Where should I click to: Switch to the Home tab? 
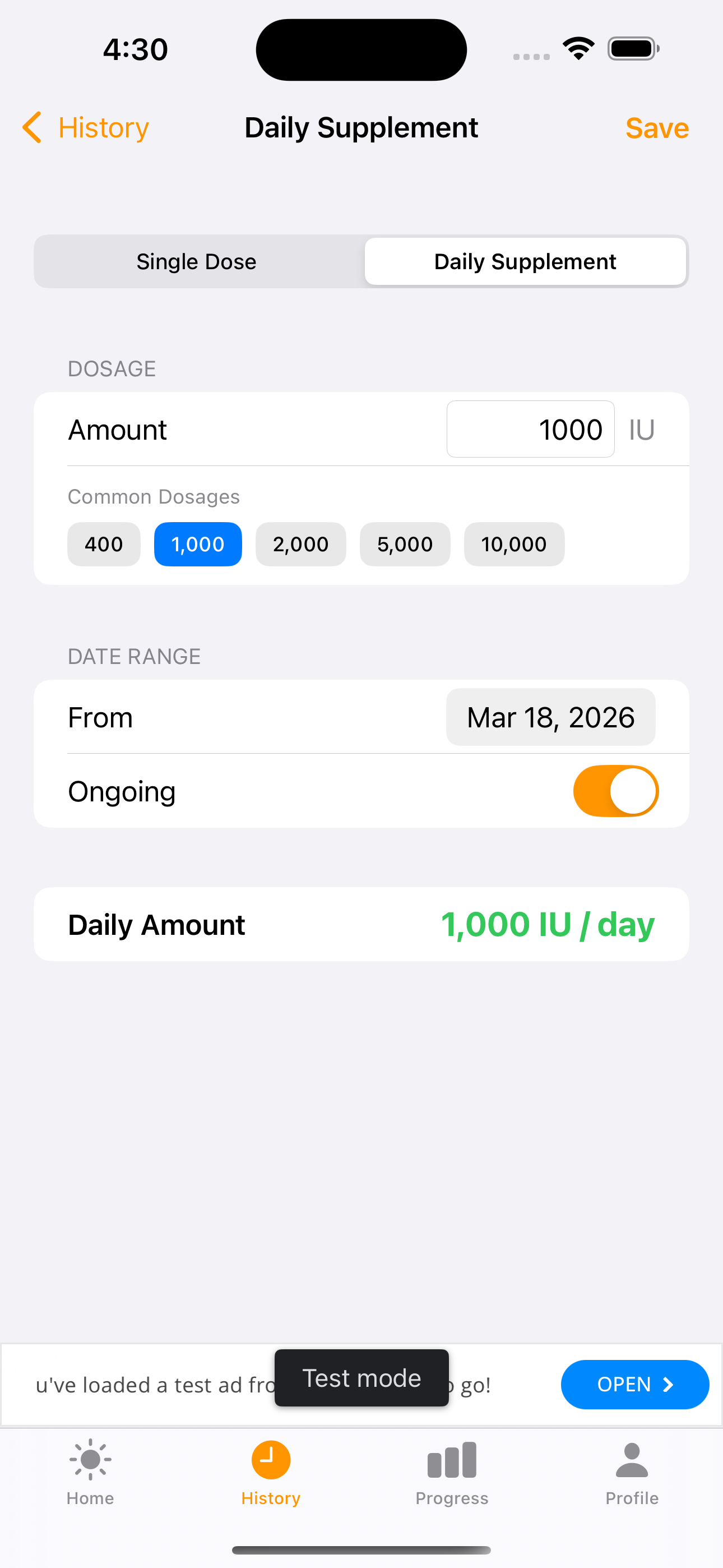(x=90, y=1472)
